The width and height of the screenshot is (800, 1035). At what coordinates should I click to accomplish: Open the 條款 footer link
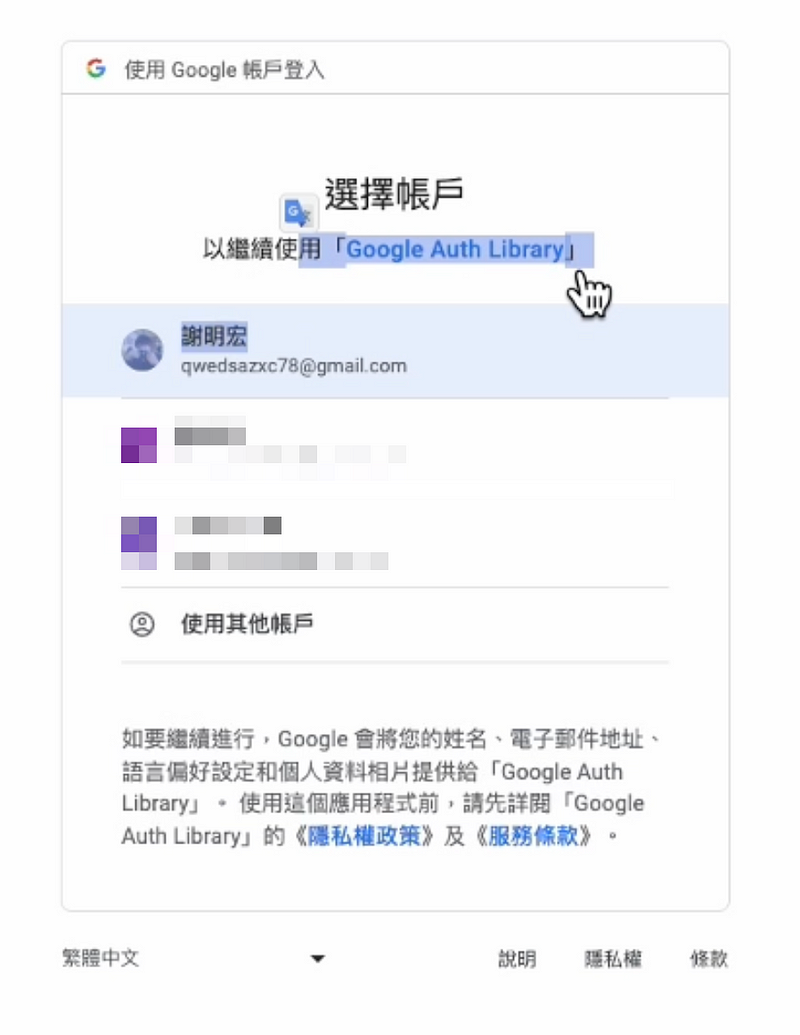tap(709, 959)
